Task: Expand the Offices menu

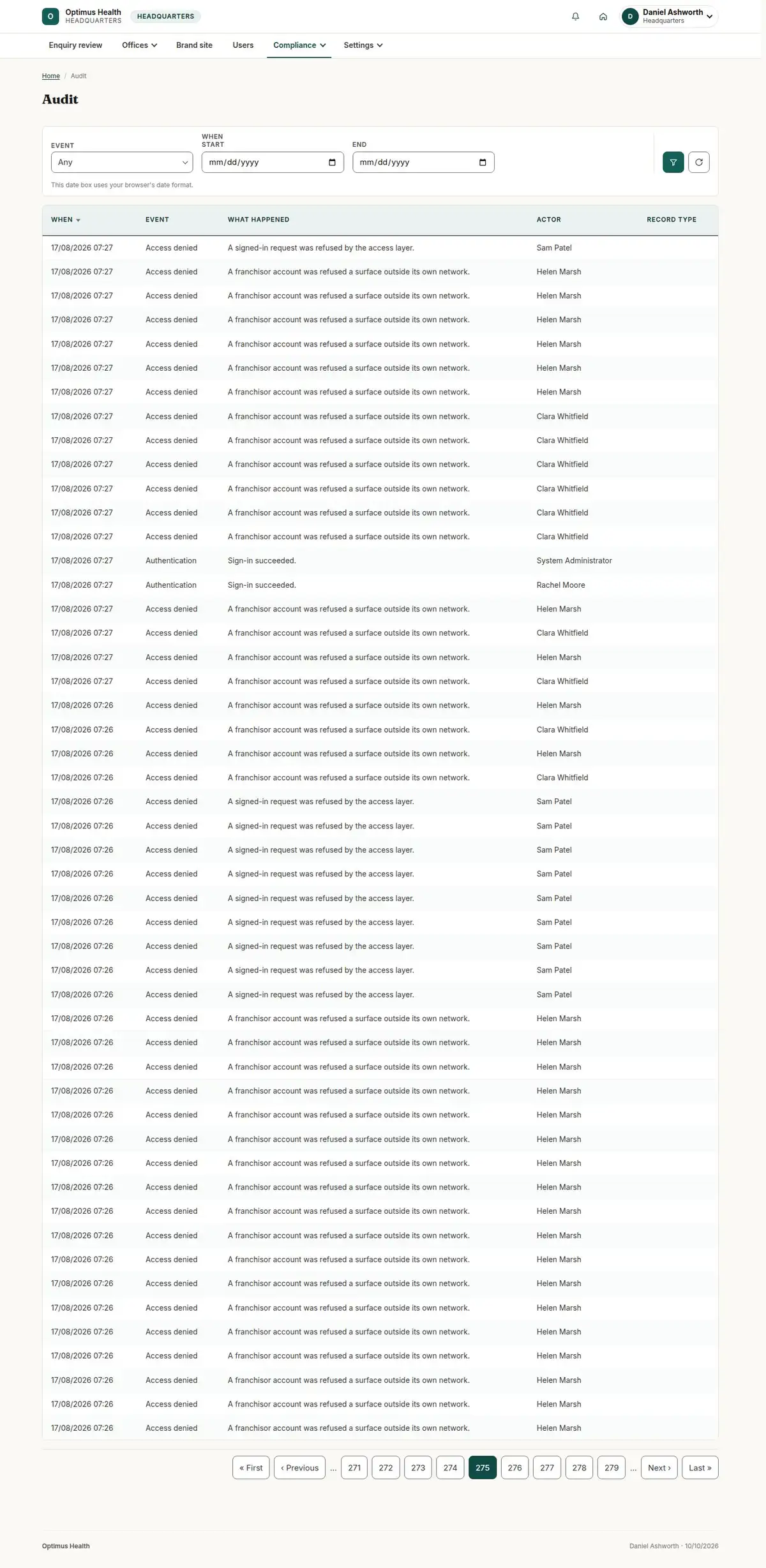Action: (x=139, y=45)
